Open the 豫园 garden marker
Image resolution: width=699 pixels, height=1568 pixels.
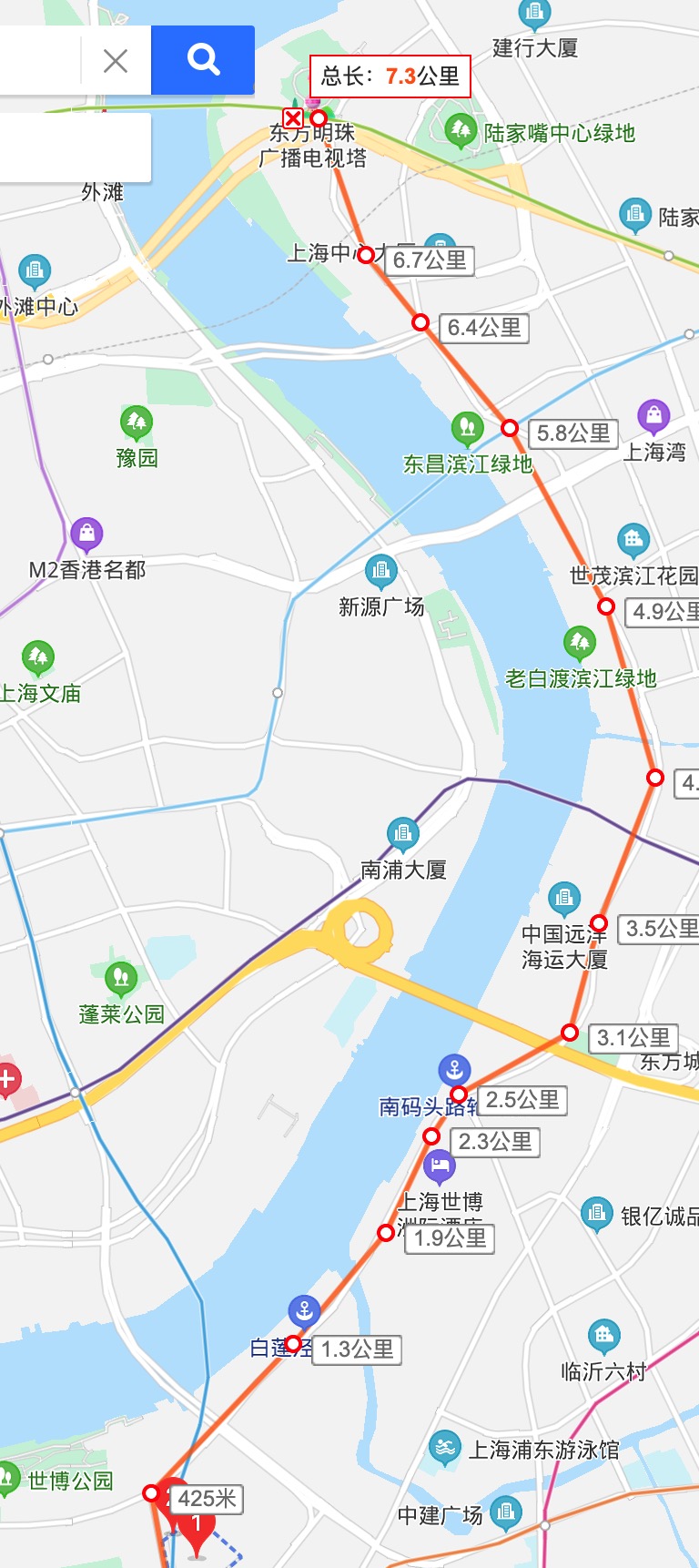[x=137, y=422]
